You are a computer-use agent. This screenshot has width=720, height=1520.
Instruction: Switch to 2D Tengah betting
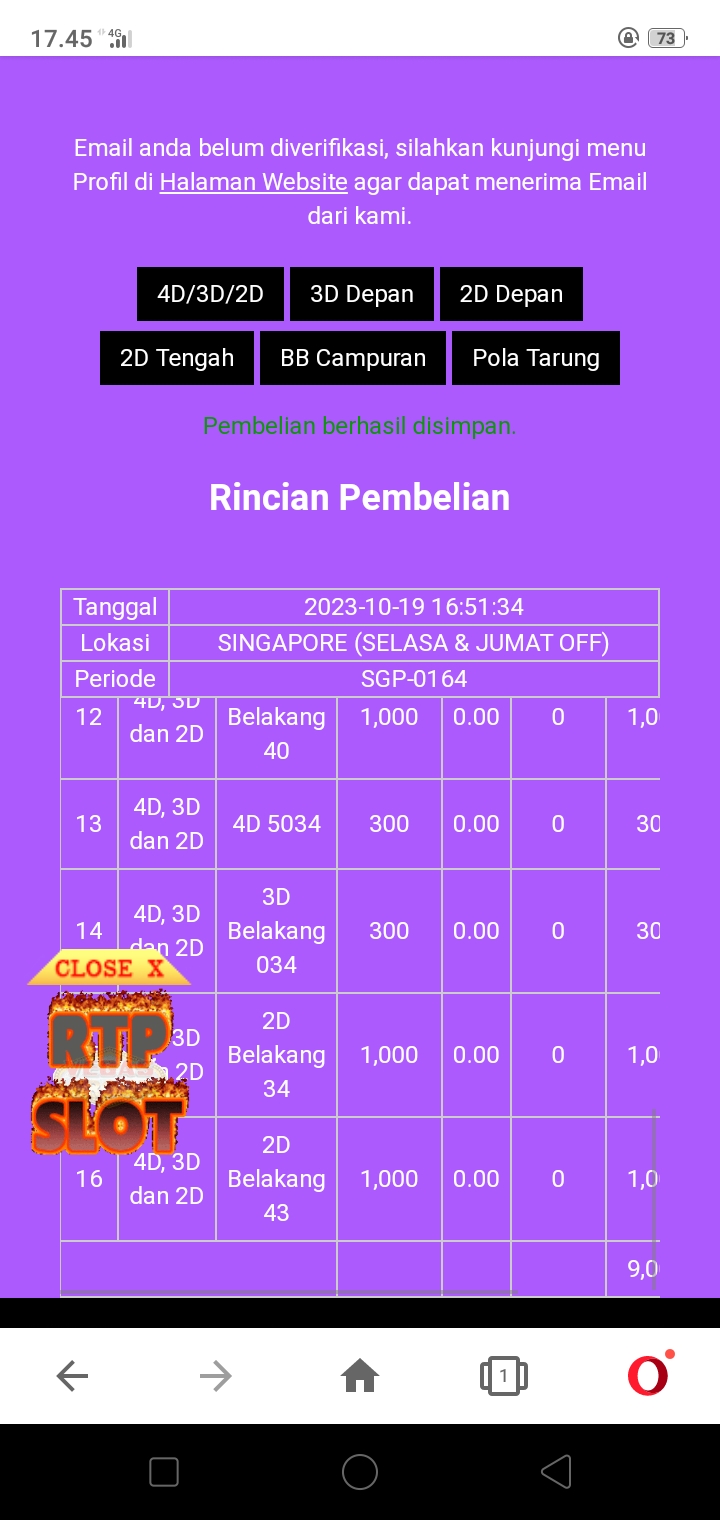click(177, 358)
